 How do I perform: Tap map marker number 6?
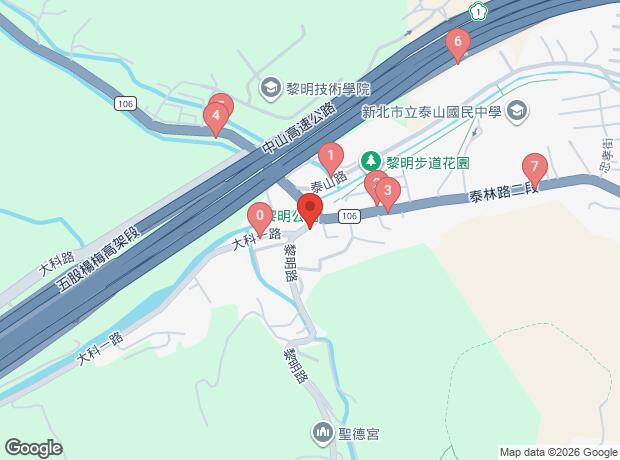pos(457,43)
